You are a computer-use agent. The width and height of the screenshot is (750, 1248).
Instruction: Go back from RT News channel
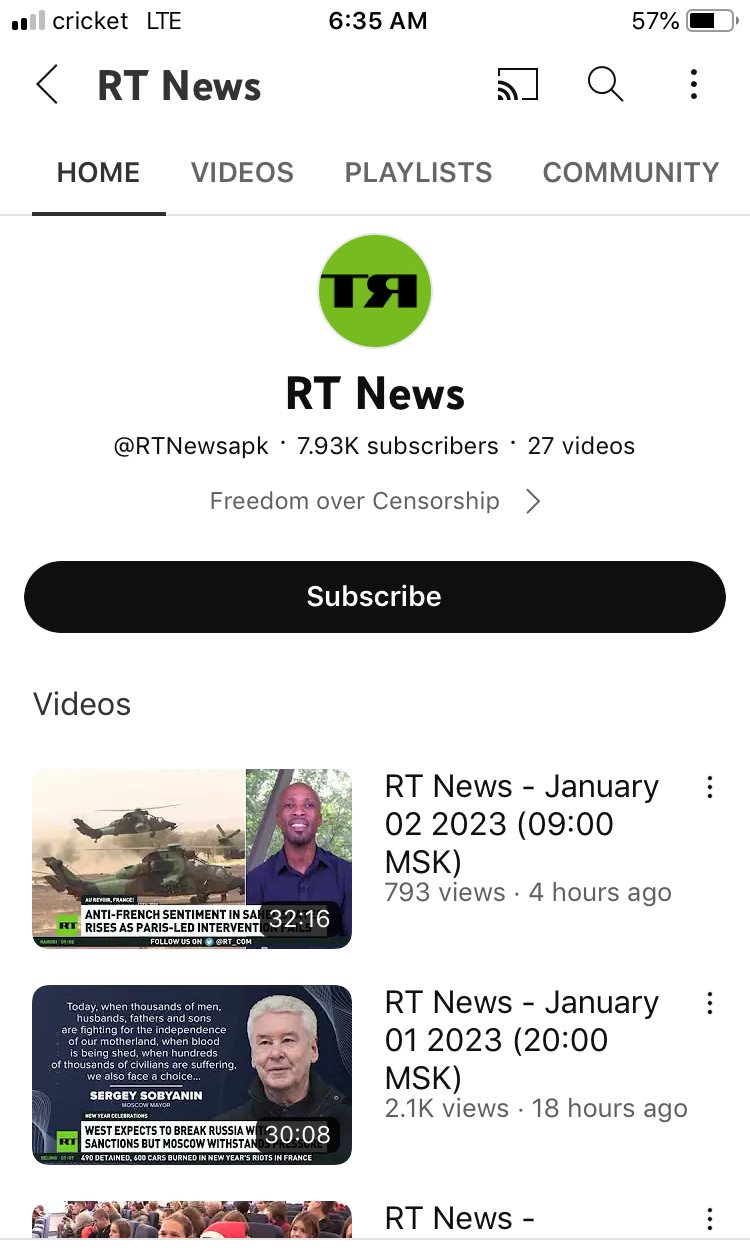(47, 85)
